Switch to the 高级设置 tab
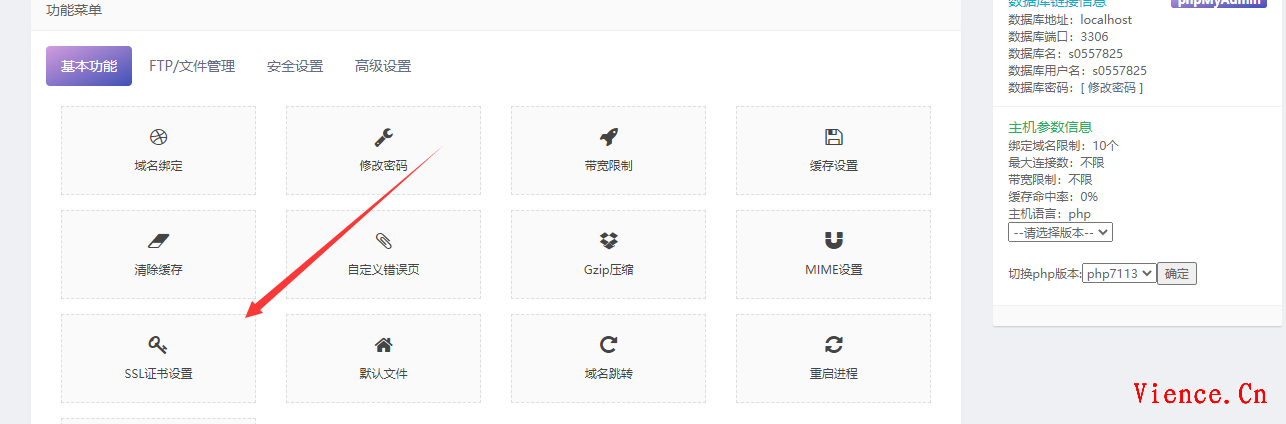This screenshot has width=1286, height=424. point(383,66)
